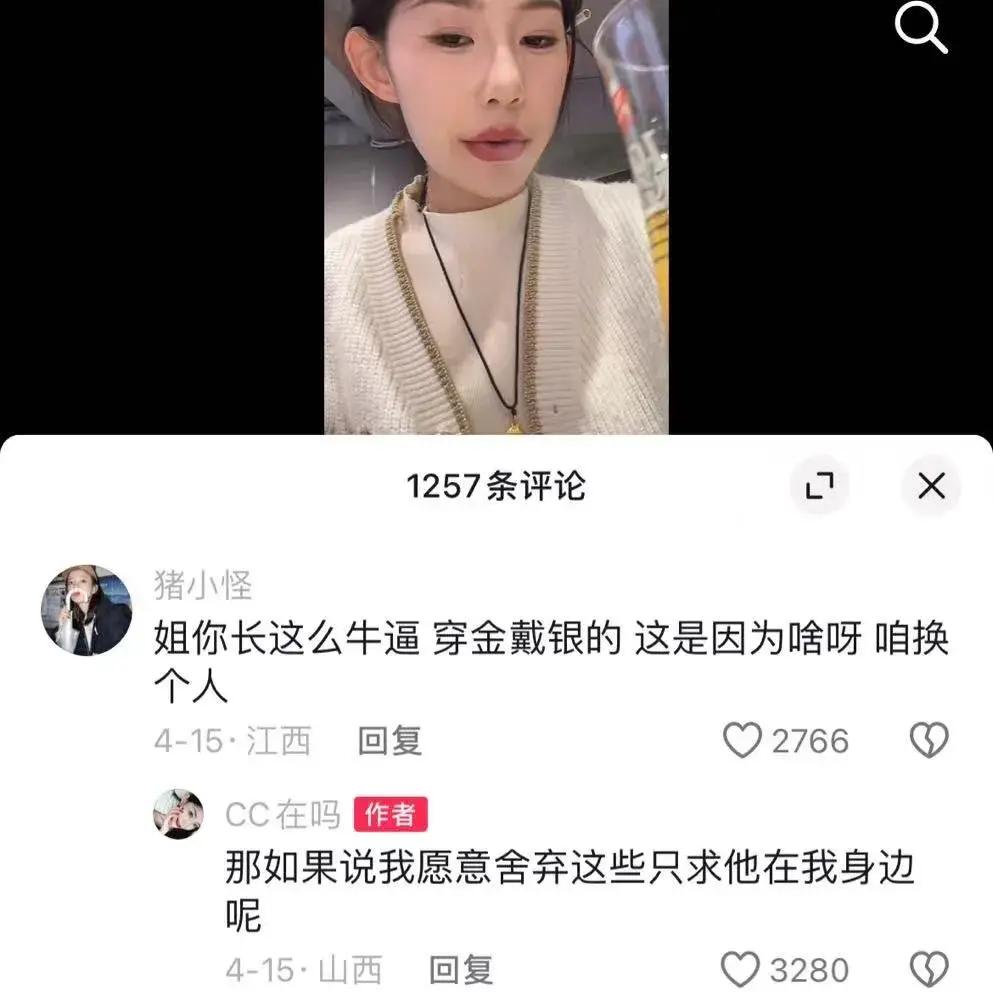Tap the video to pause playback
993x1003 pixels.
click(496, 220)
